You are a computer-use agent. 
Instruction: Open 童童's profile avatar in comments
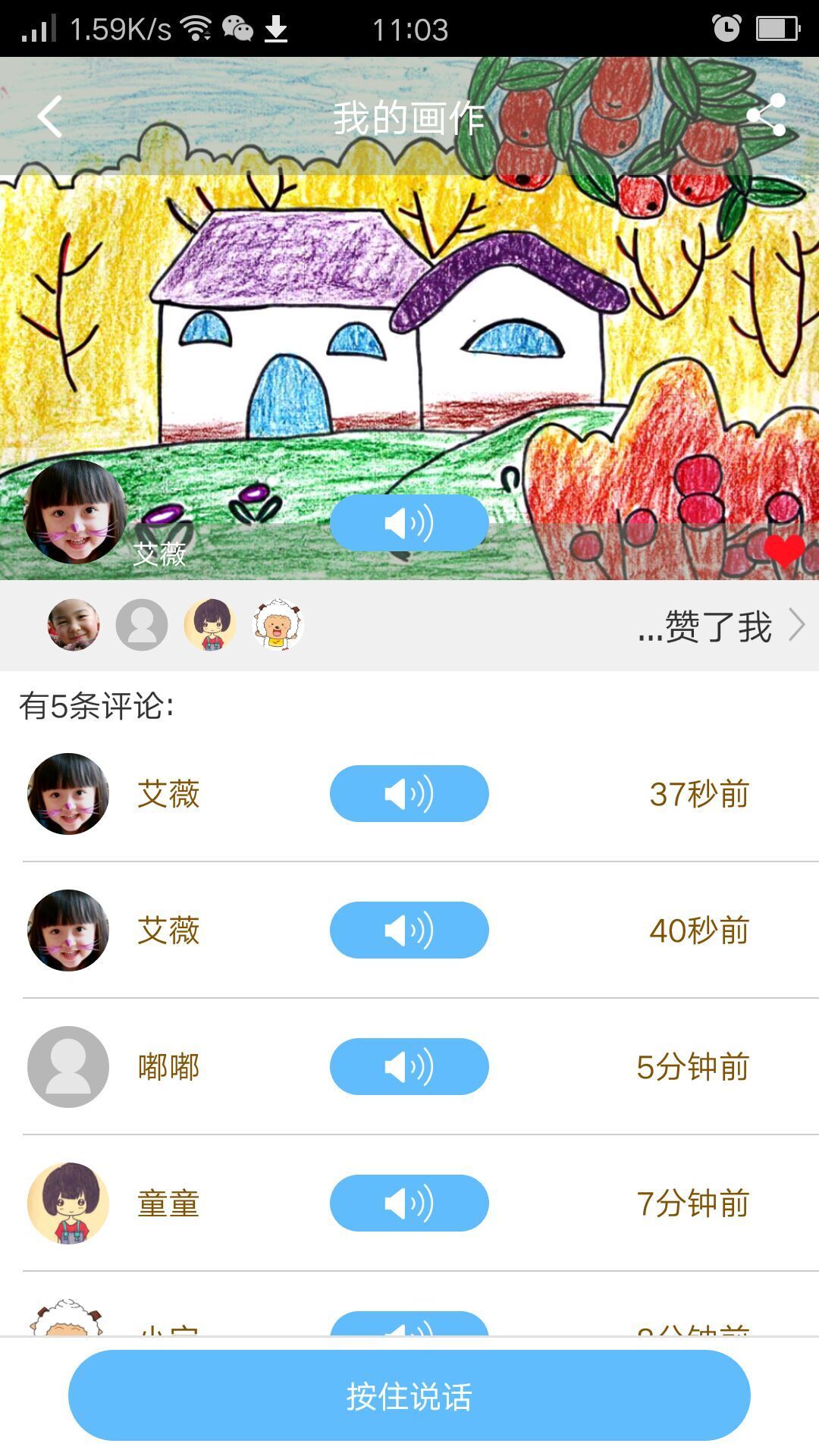point(68,1203)
